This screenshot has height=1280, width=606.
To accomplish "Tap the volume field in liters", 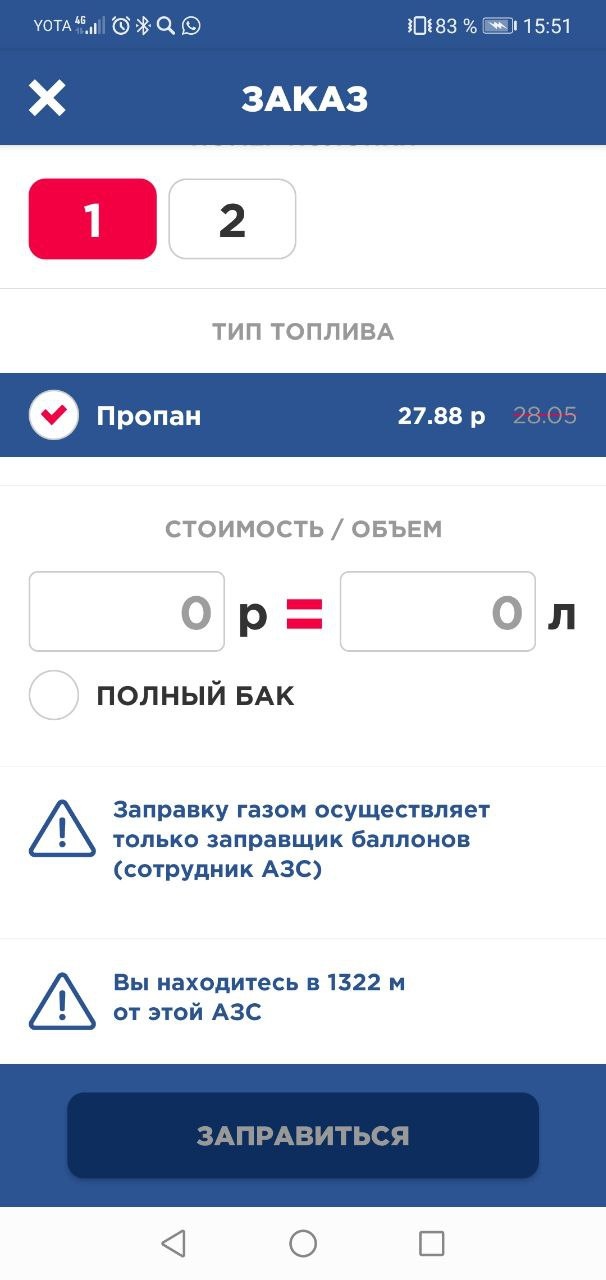I will pyautogui.click(x=438, y=612).
